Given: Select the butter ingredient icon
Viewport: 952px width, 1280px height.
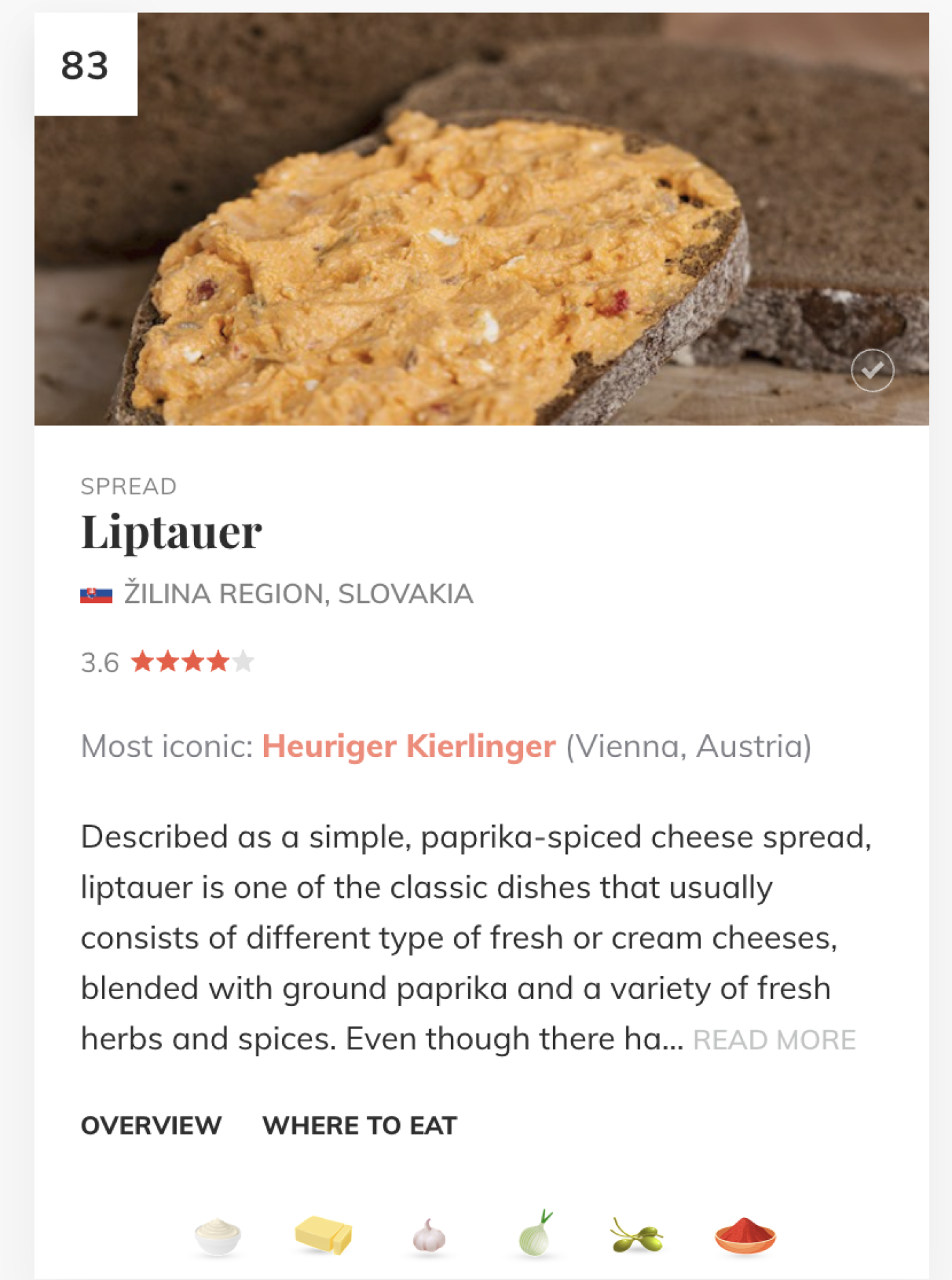Looking at the screenshot, I should pos(324,1234).
